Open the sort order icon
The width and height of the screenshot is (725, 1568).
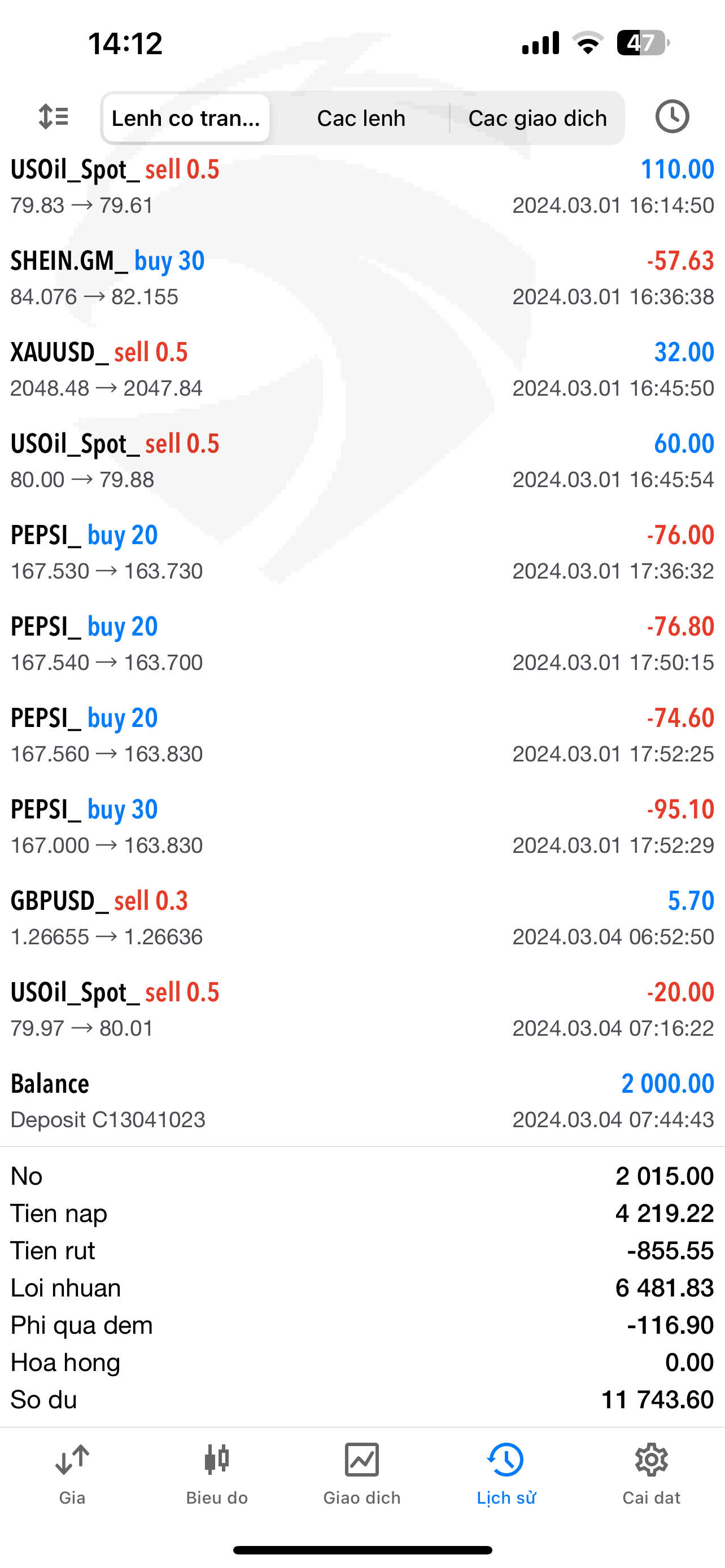[54, 117]
